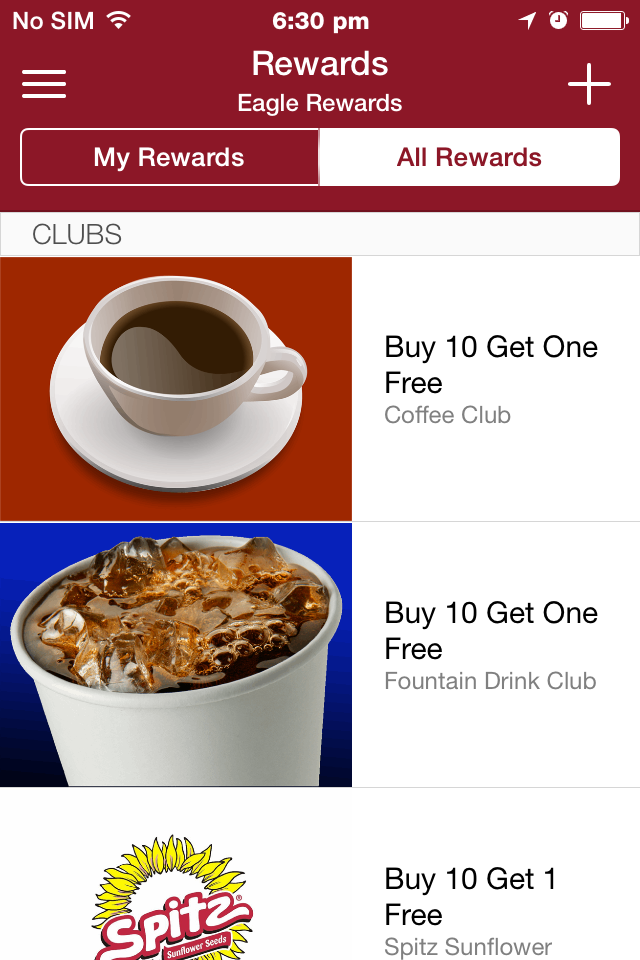The width and height of the screenshot is (640, 960).
Task: Open the Coffee Club reward
Action: (x=320, y=388)
